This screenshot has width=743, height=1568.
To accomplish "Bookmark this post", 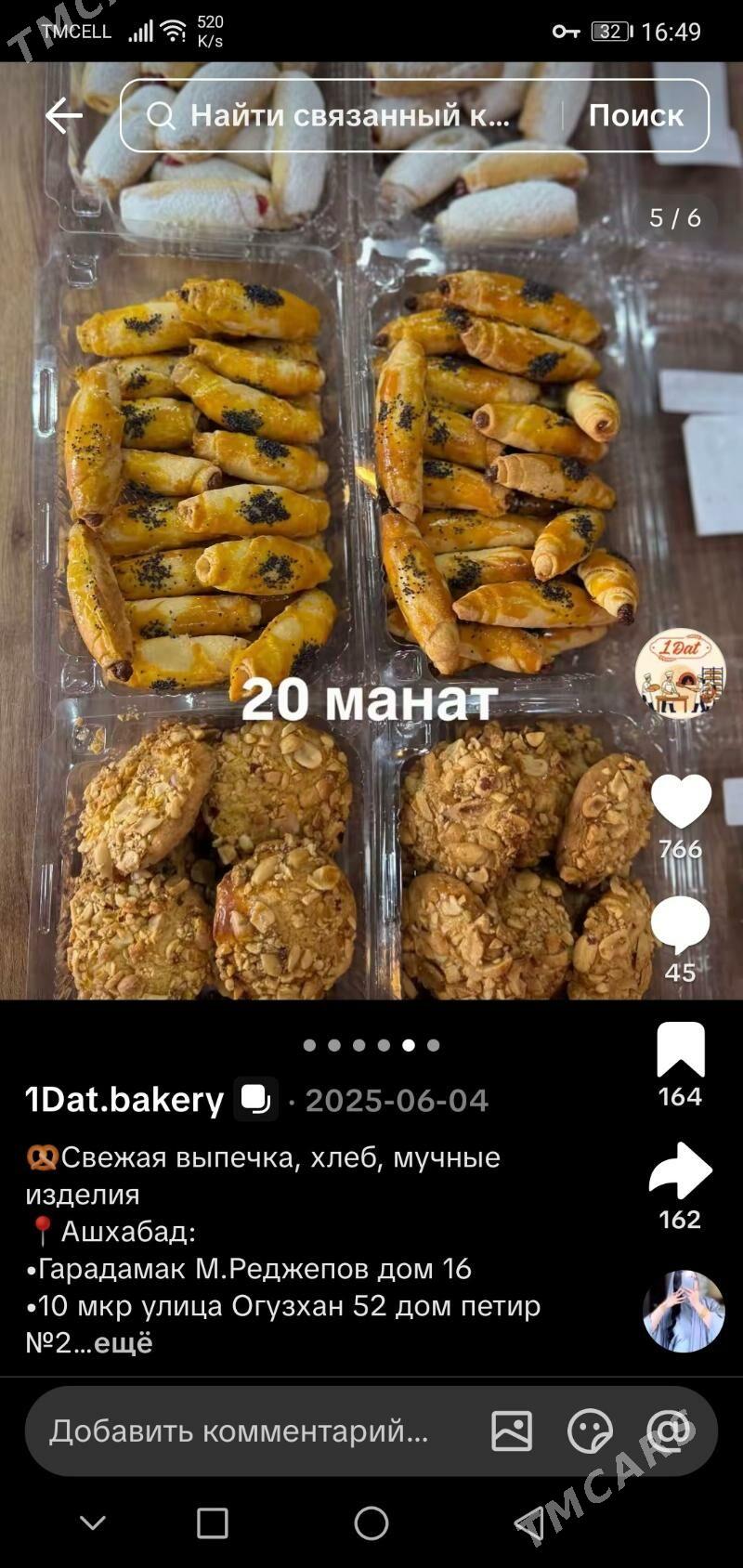I will (x=681, y=1051).
